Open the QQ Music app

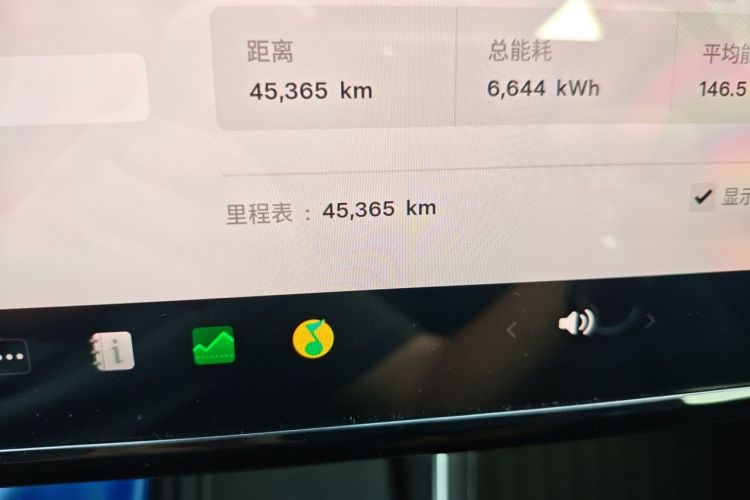click(x=313, y=338)
